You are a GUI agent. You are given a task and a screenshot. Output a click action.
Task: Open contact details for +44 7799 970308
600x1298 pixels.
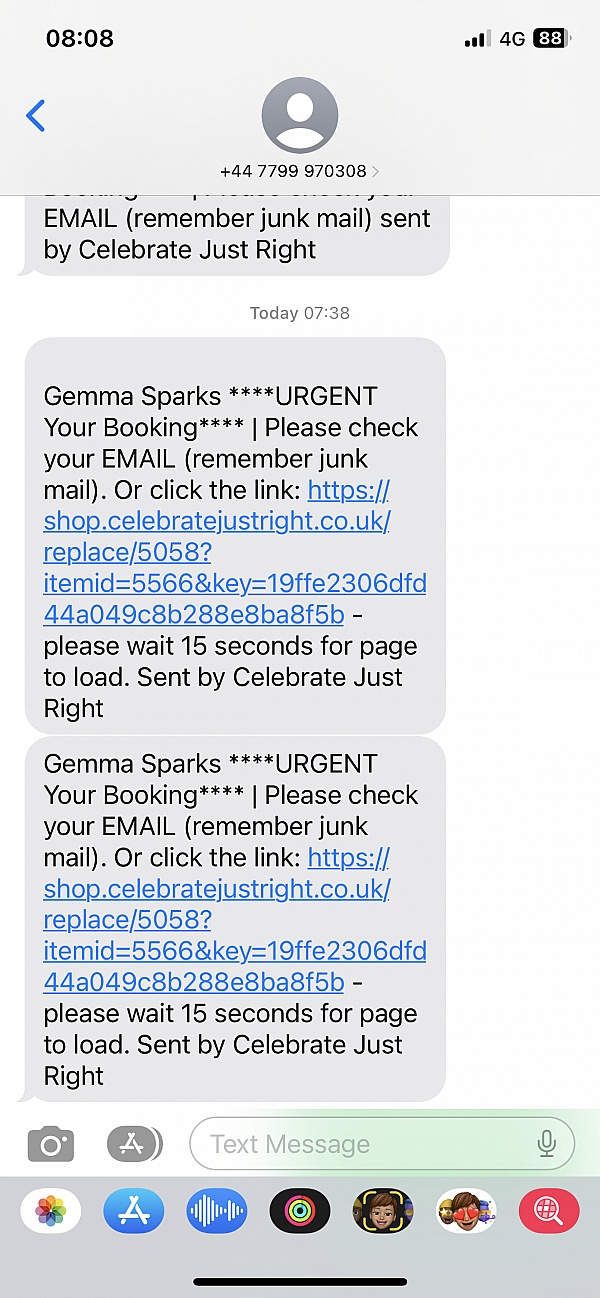tap(300, 171)
